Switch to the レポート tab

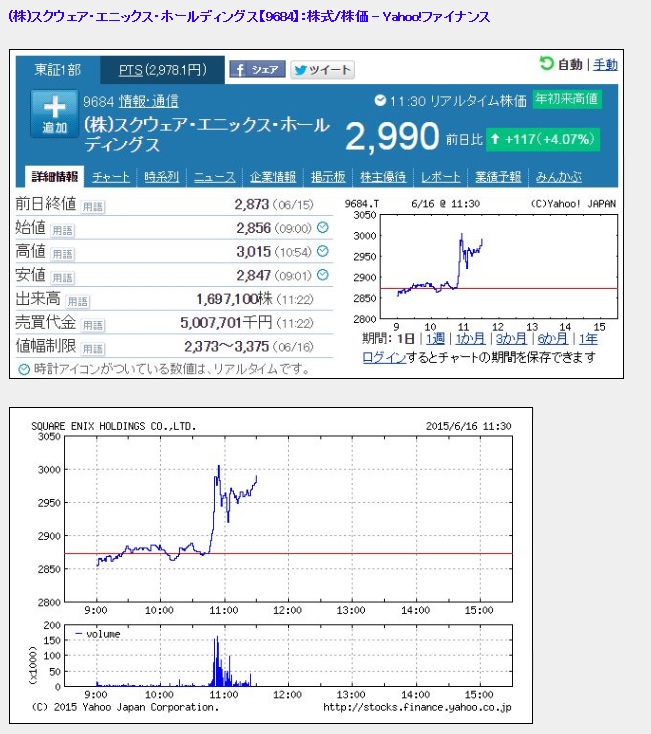[x=441, y=177]
